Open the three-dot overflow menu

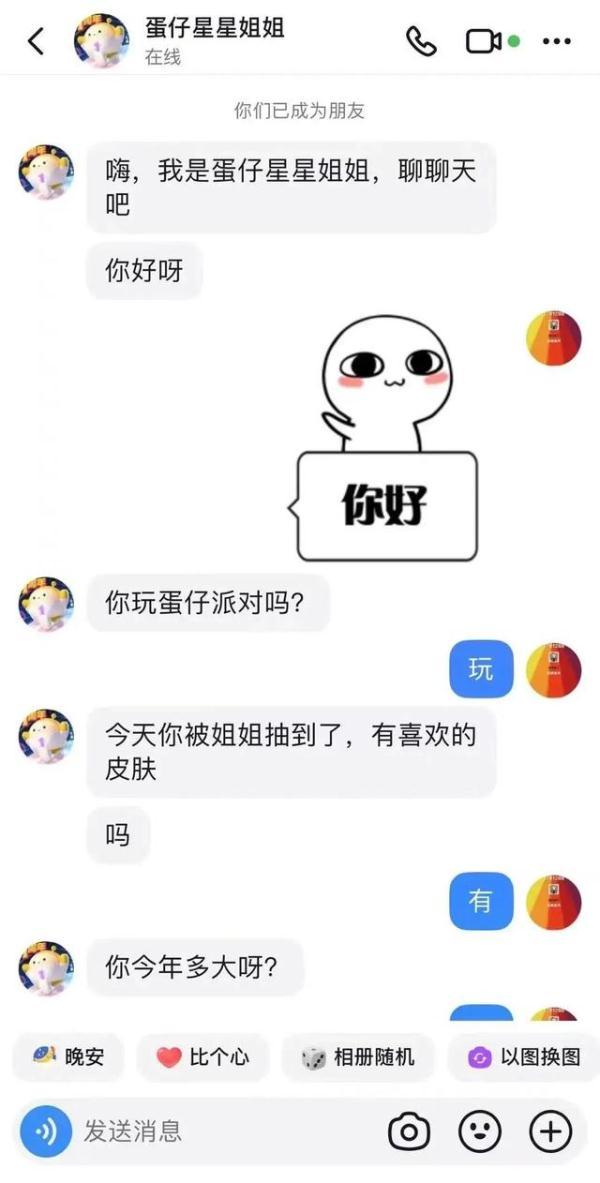coord(556,41)
